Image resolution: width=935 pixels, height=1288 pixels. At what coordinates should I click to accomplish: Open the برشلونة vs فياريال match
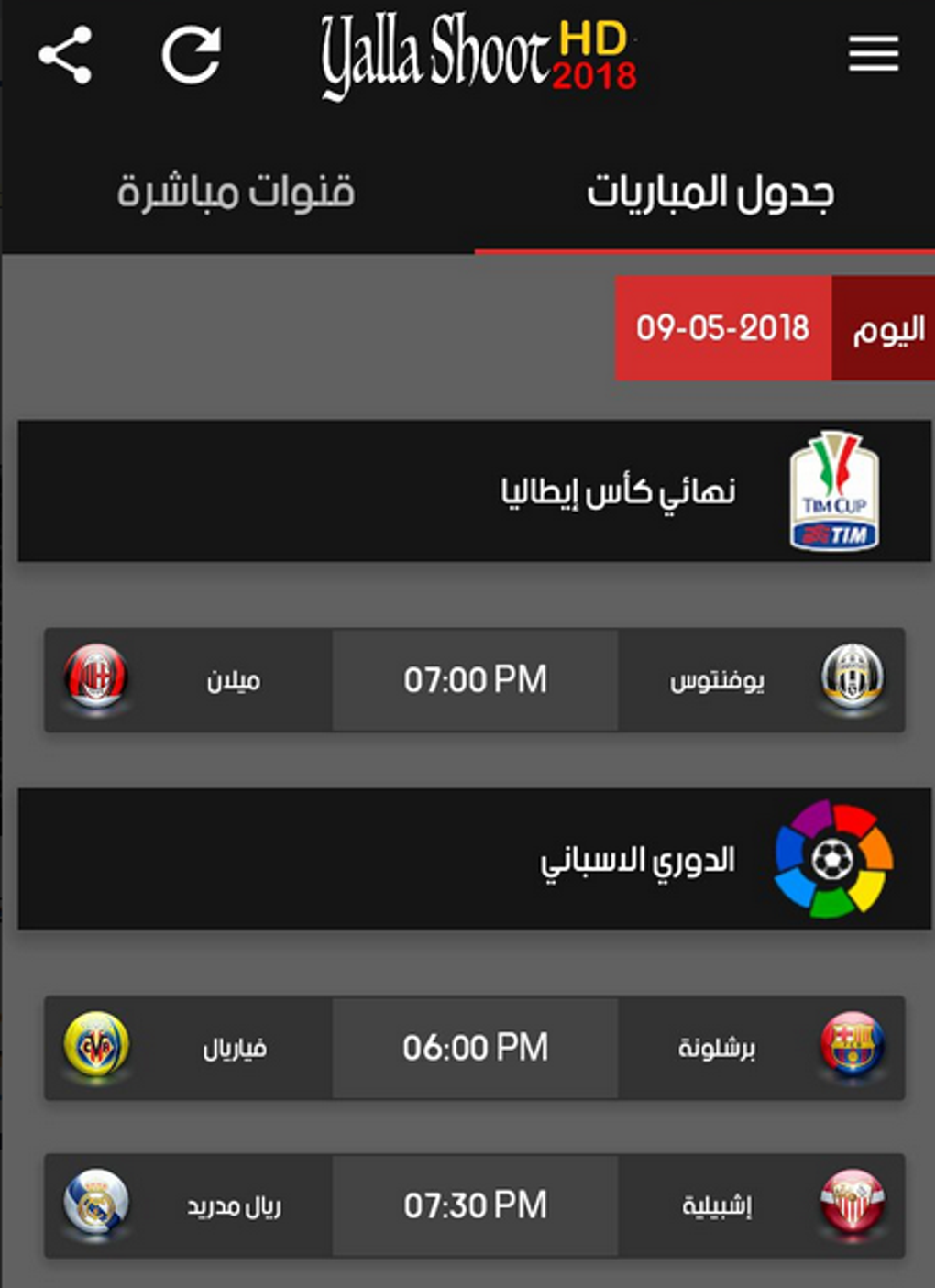[474, 1047]
